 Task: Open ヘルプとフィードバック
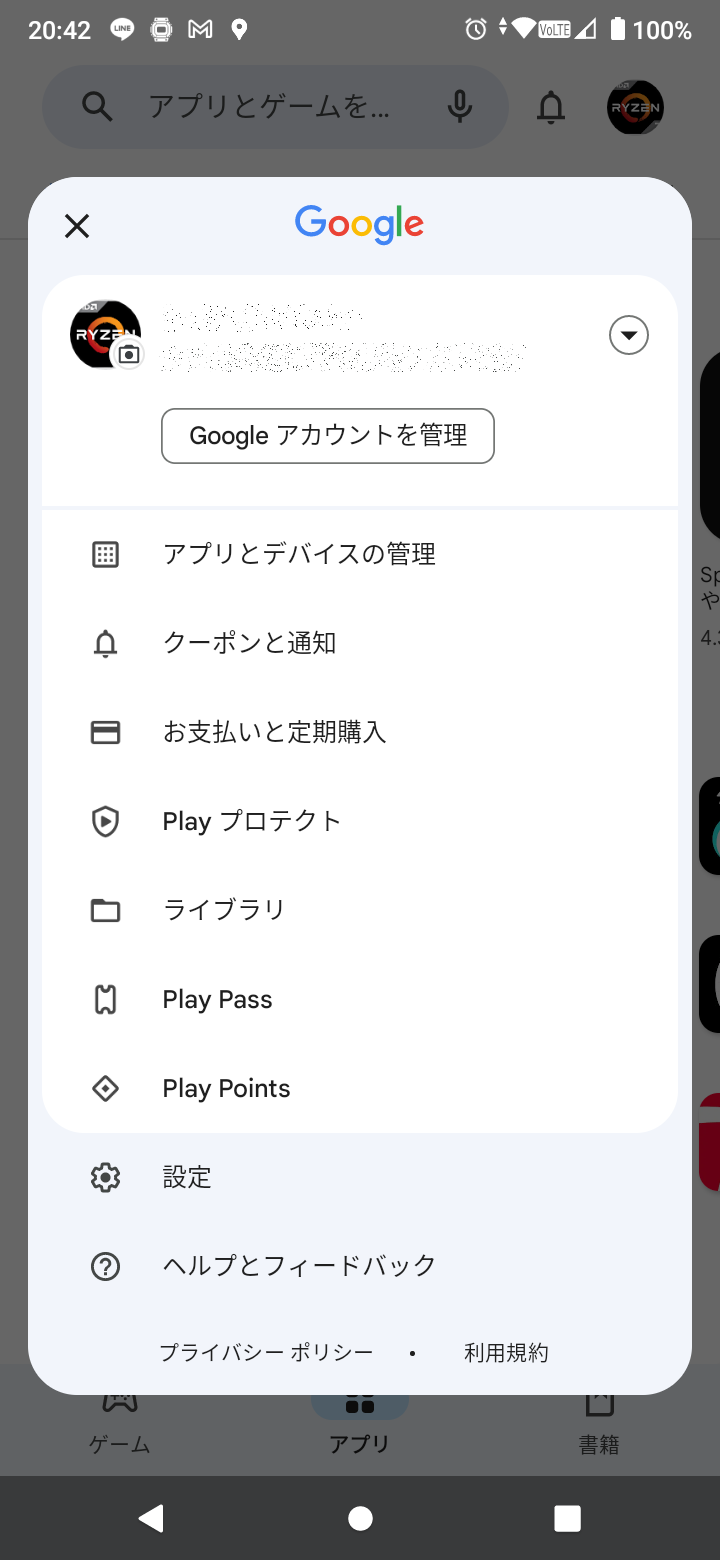[x=360, y=1265]
